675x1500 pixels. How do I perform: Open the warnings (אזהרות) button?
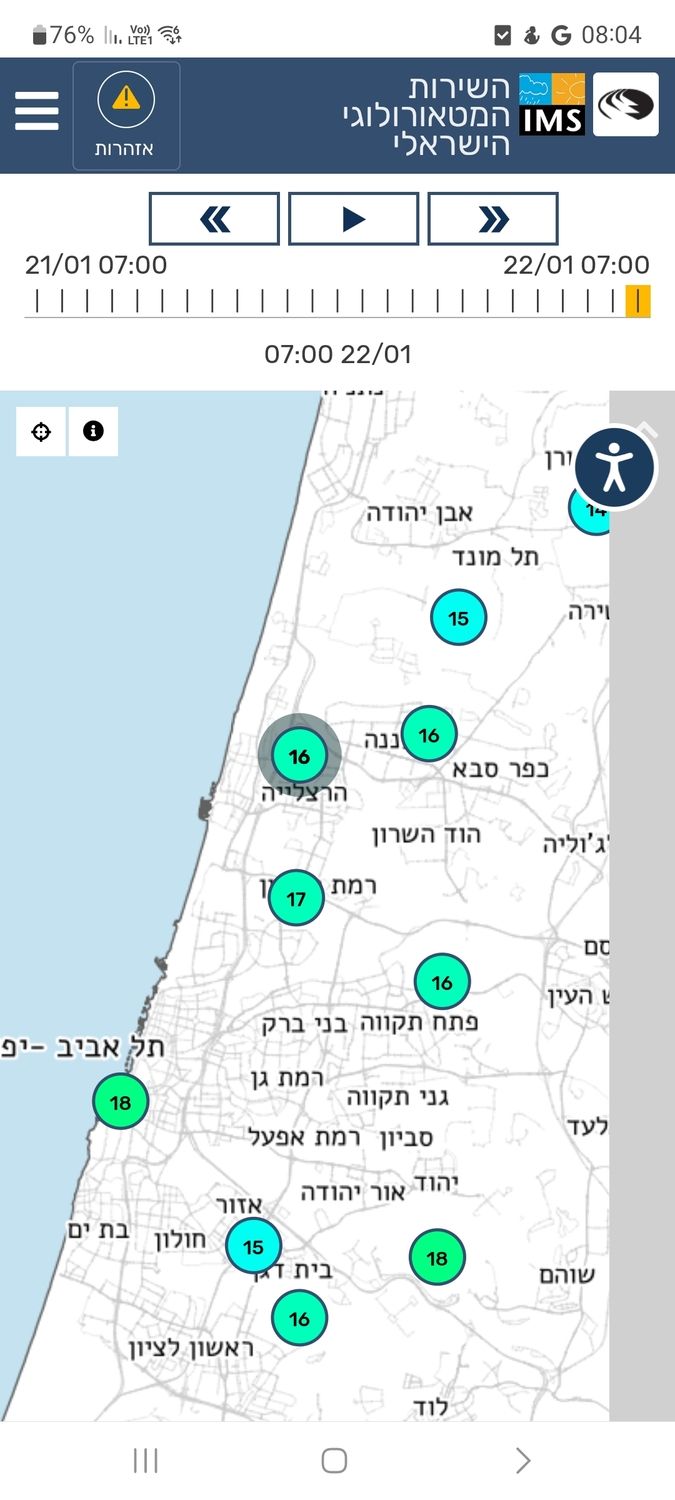[x=126, y=115]
